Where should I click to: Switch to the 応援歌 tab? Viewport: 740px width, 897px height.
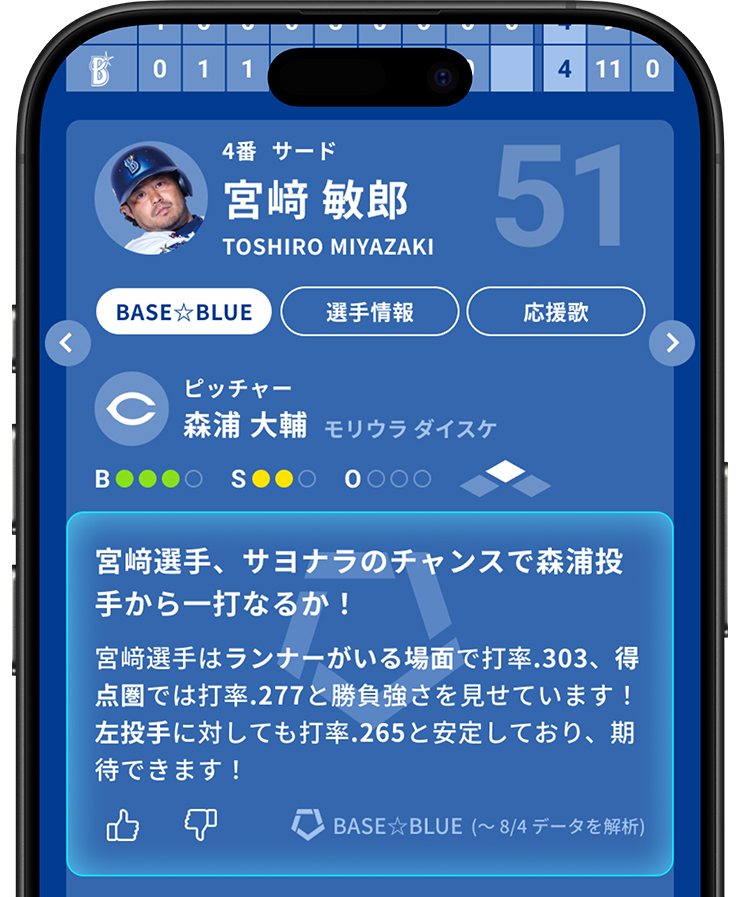coord(555,312)
